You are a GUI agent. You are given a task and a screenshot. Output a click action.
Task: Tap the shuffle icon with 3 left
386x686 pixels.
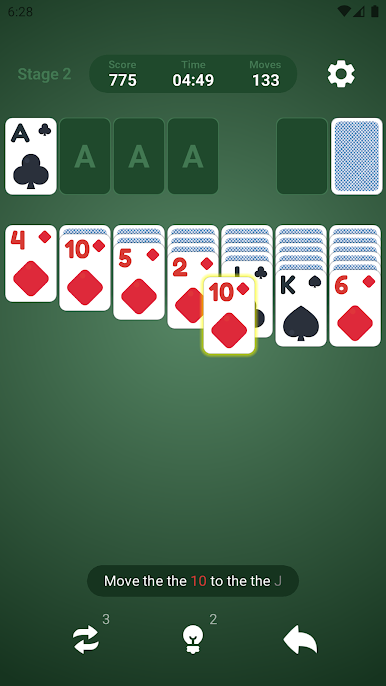click(x=86, y=640)
